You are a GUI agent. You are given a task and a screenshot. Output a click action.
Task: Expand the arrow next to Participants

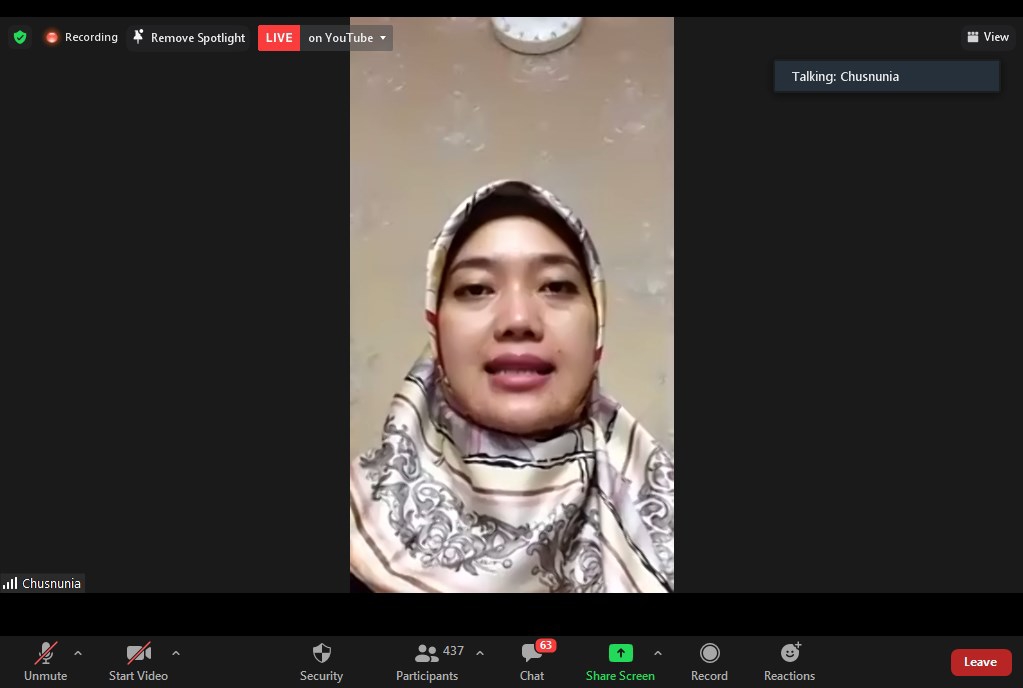click(480, 653)
